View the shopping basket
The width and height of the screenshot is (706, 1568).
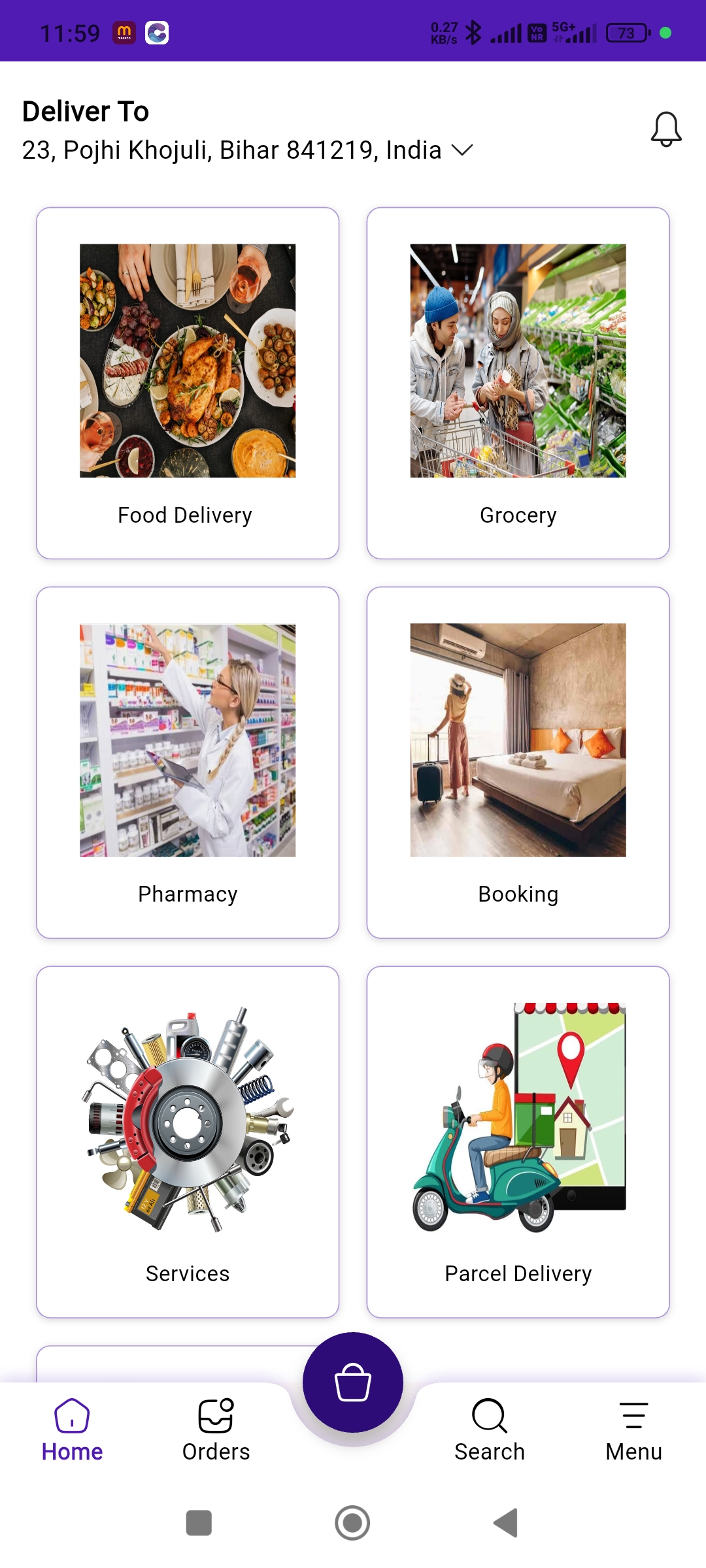click(x=353, y=1382)
